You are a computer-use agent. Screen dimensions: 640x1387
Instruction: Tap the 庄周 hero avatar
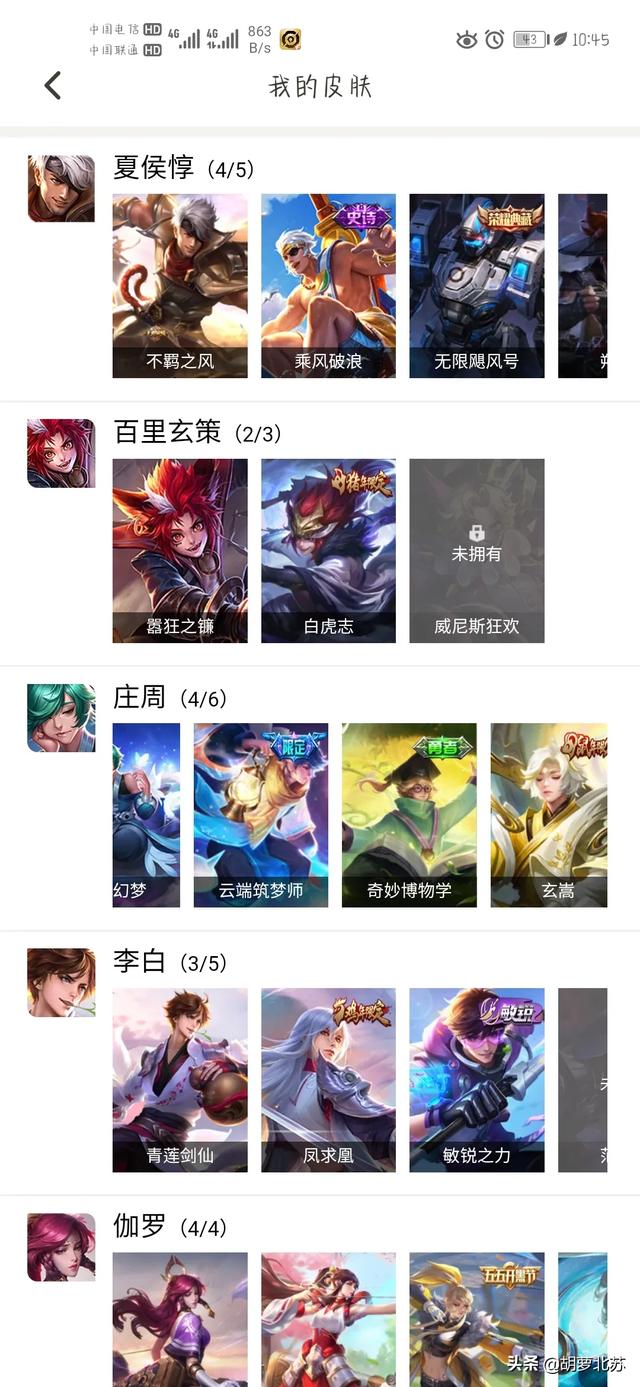pyautogui.click(x=61, y=717)
